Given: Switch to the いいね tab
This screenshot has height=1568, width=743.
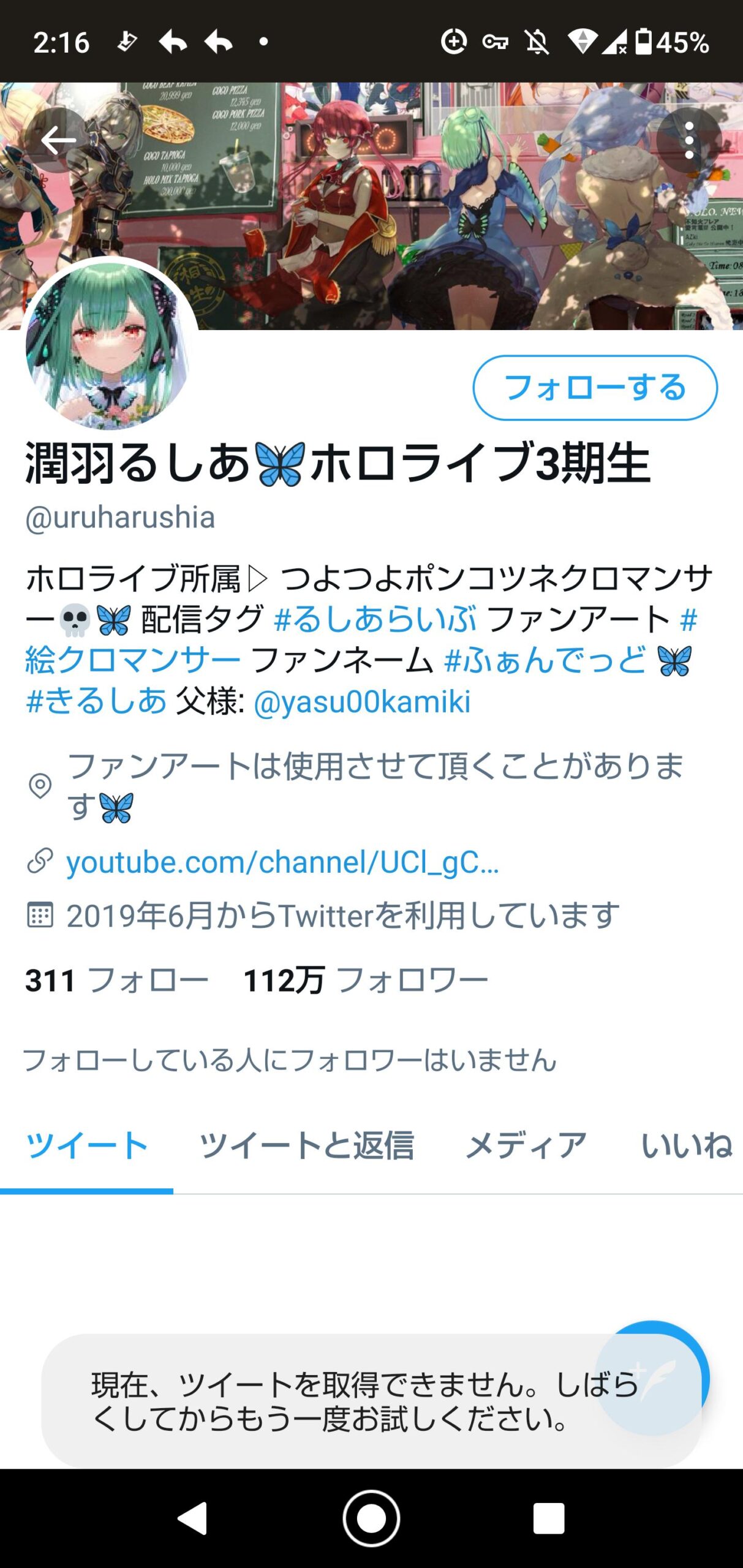Looking at the screenshot, I should 686,1145.
